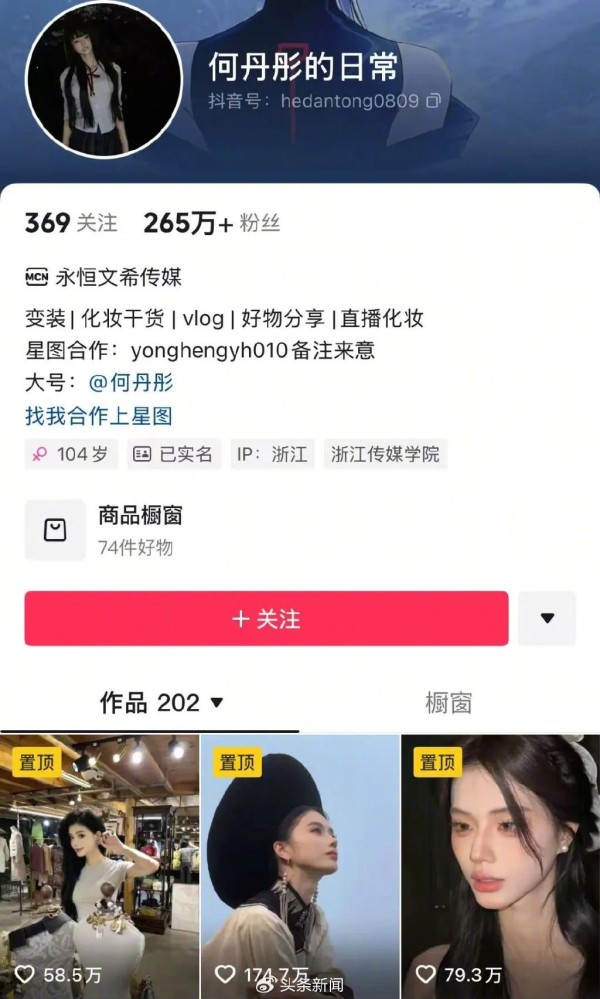Copy the Douyin ID hedantong0809

(x=433, y=101)
